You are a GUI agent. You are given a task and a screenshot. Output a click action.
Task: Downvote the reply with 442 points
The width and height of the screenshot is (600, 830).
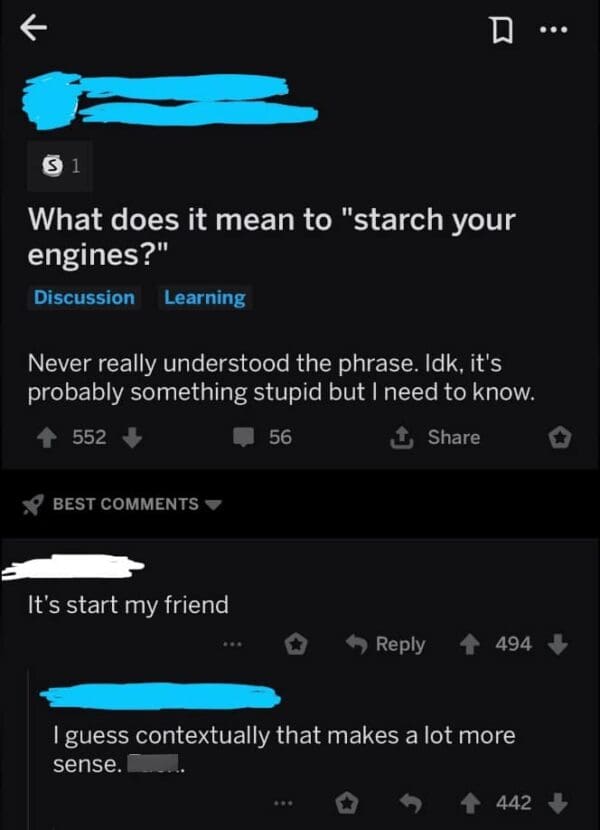(558, 802)
